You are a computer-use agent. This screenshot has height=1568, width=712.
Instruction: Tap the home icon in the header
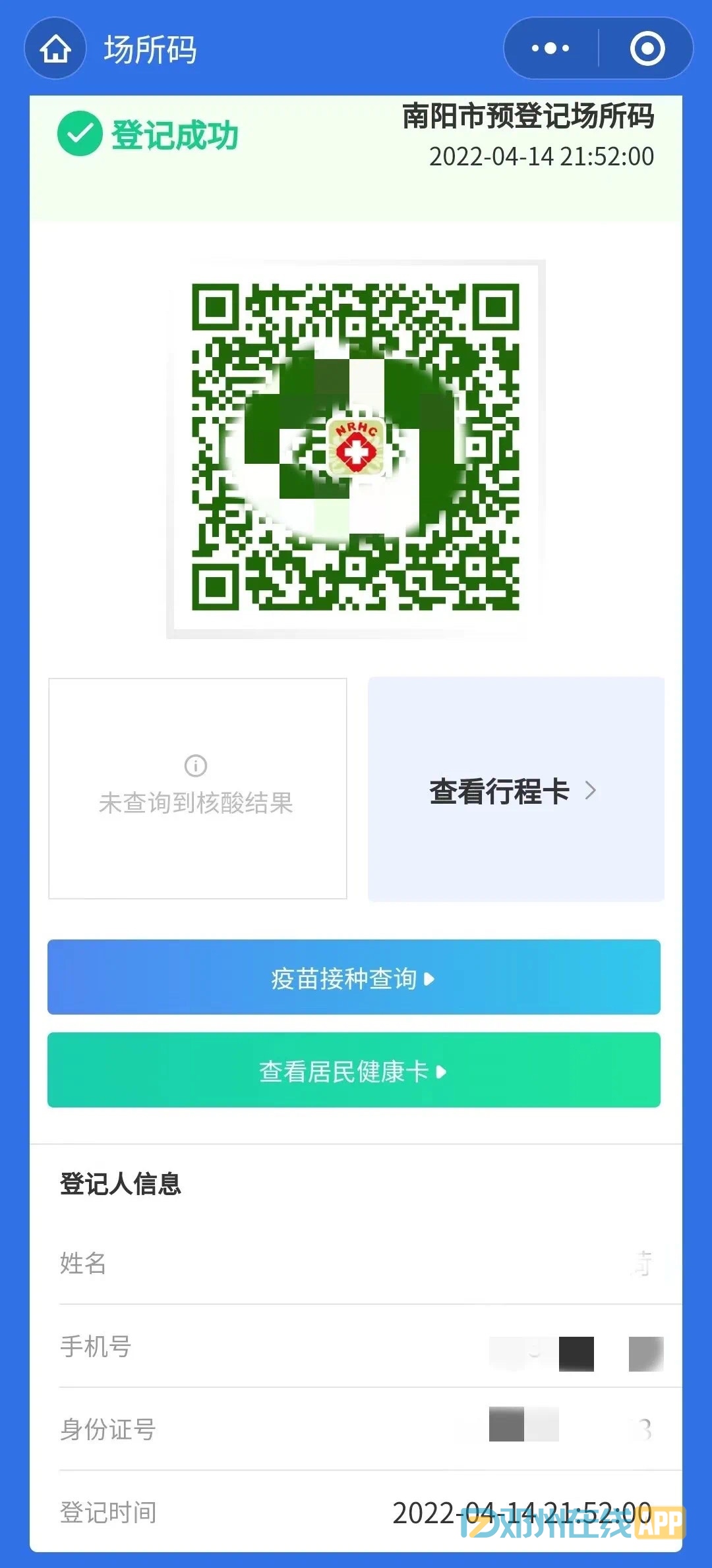(x=55, y=49)
